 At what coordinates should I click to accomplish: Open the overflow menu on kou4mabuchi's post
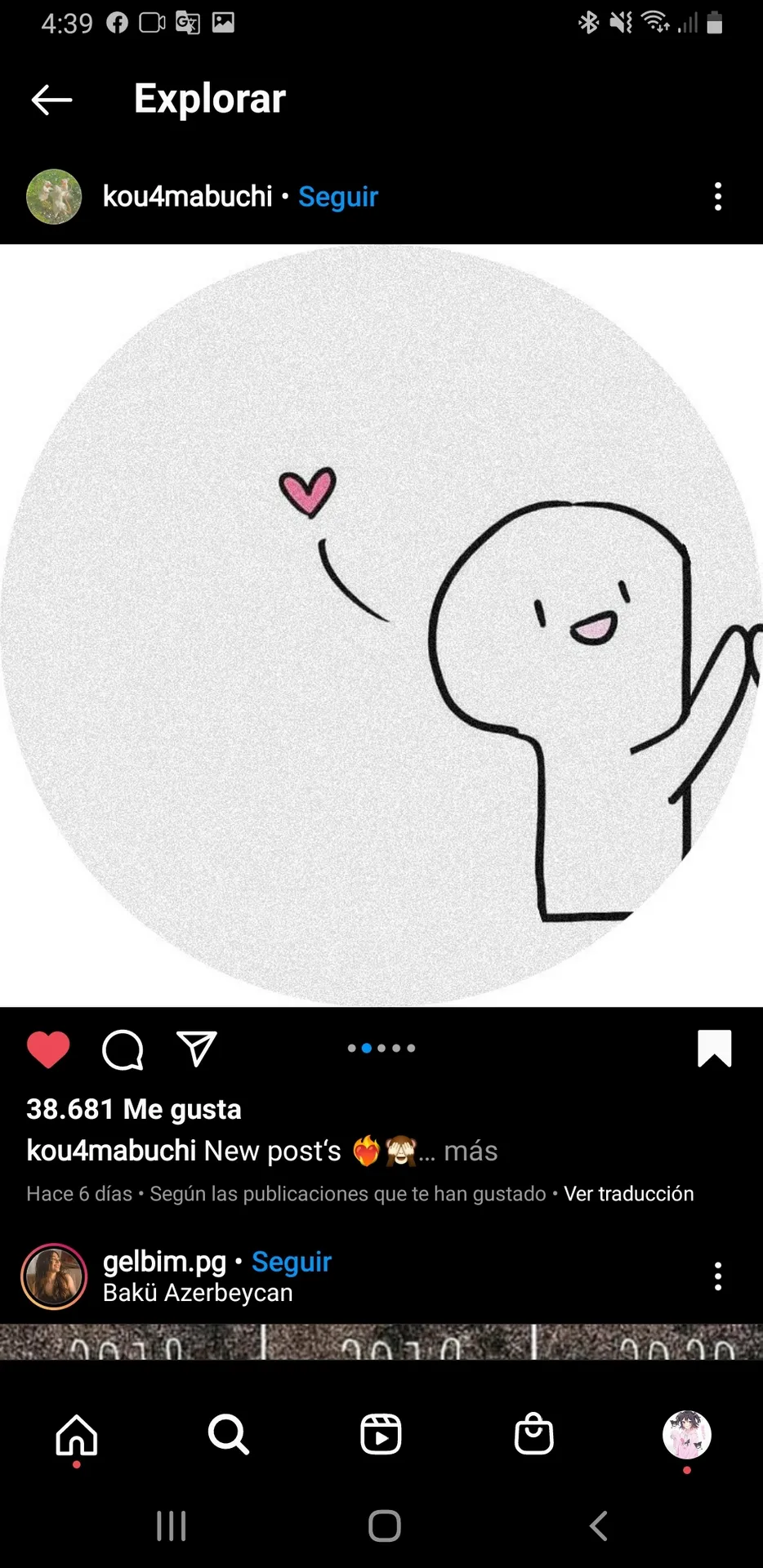pyautogui.click(x=718, y=197)
